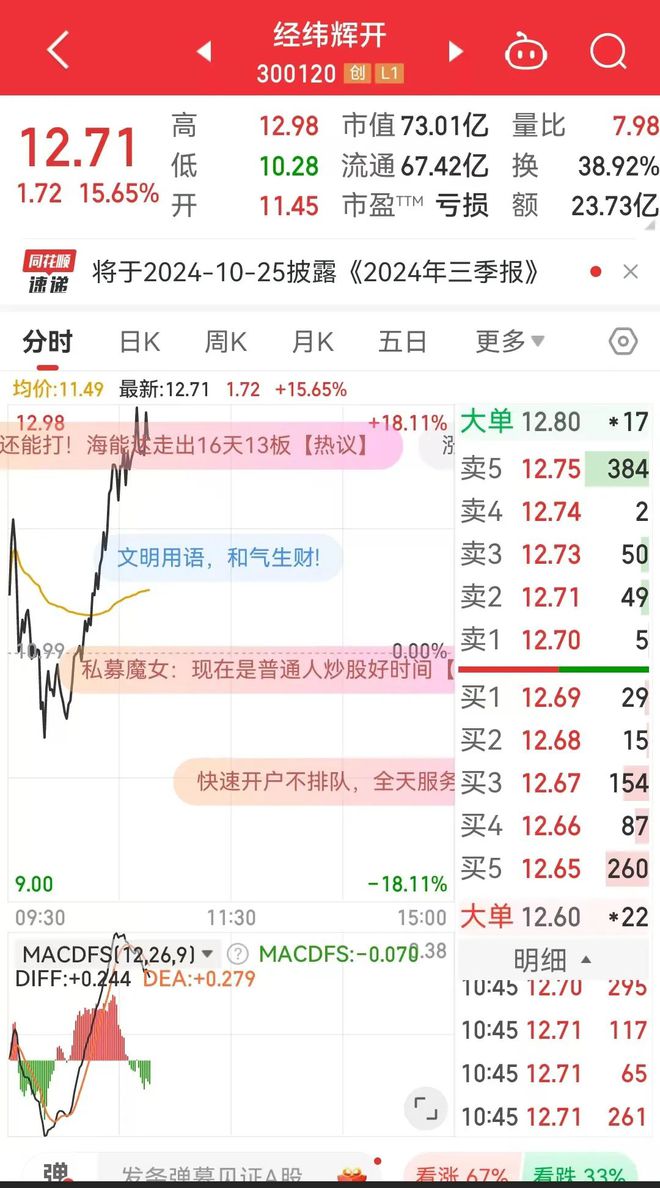Open the 私募魔女 bullet comment
660x1188 pixels.
tap(262, 670)
